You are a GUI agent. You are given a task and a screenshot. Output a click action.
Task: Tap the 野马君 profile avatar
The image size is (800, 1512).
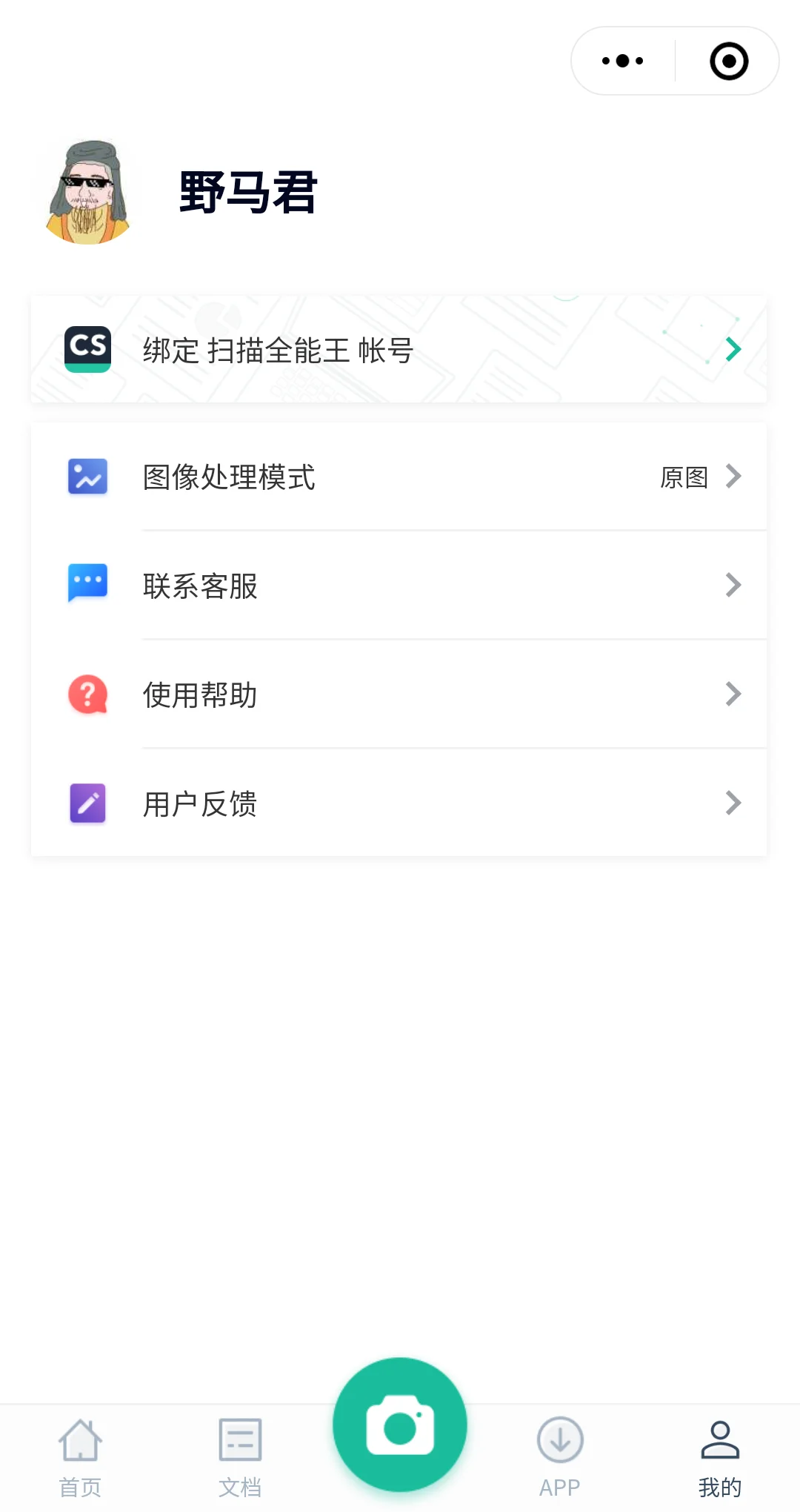(89, 193)
